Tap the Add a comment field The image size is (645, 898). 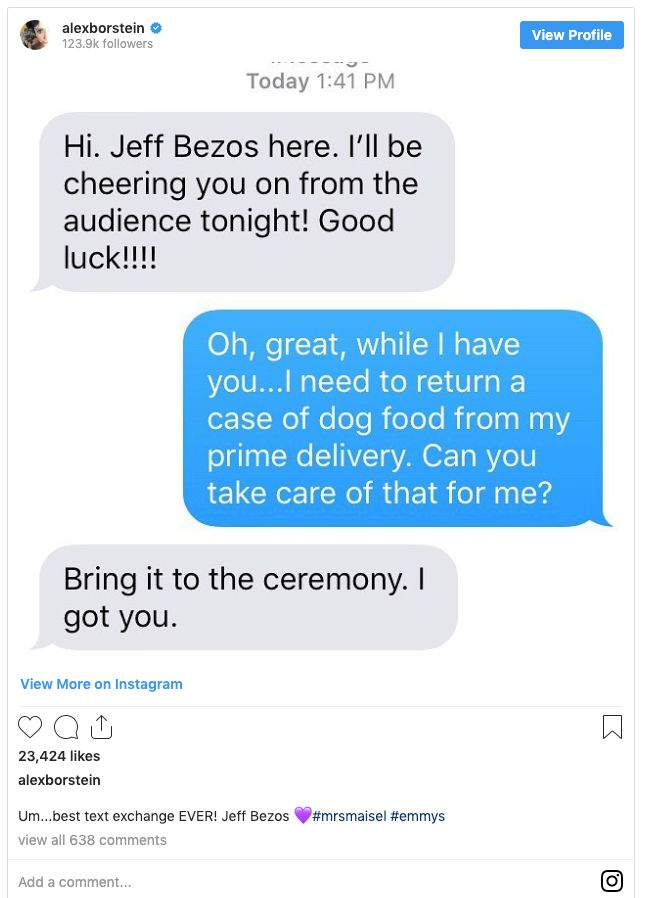click(200, 882)
